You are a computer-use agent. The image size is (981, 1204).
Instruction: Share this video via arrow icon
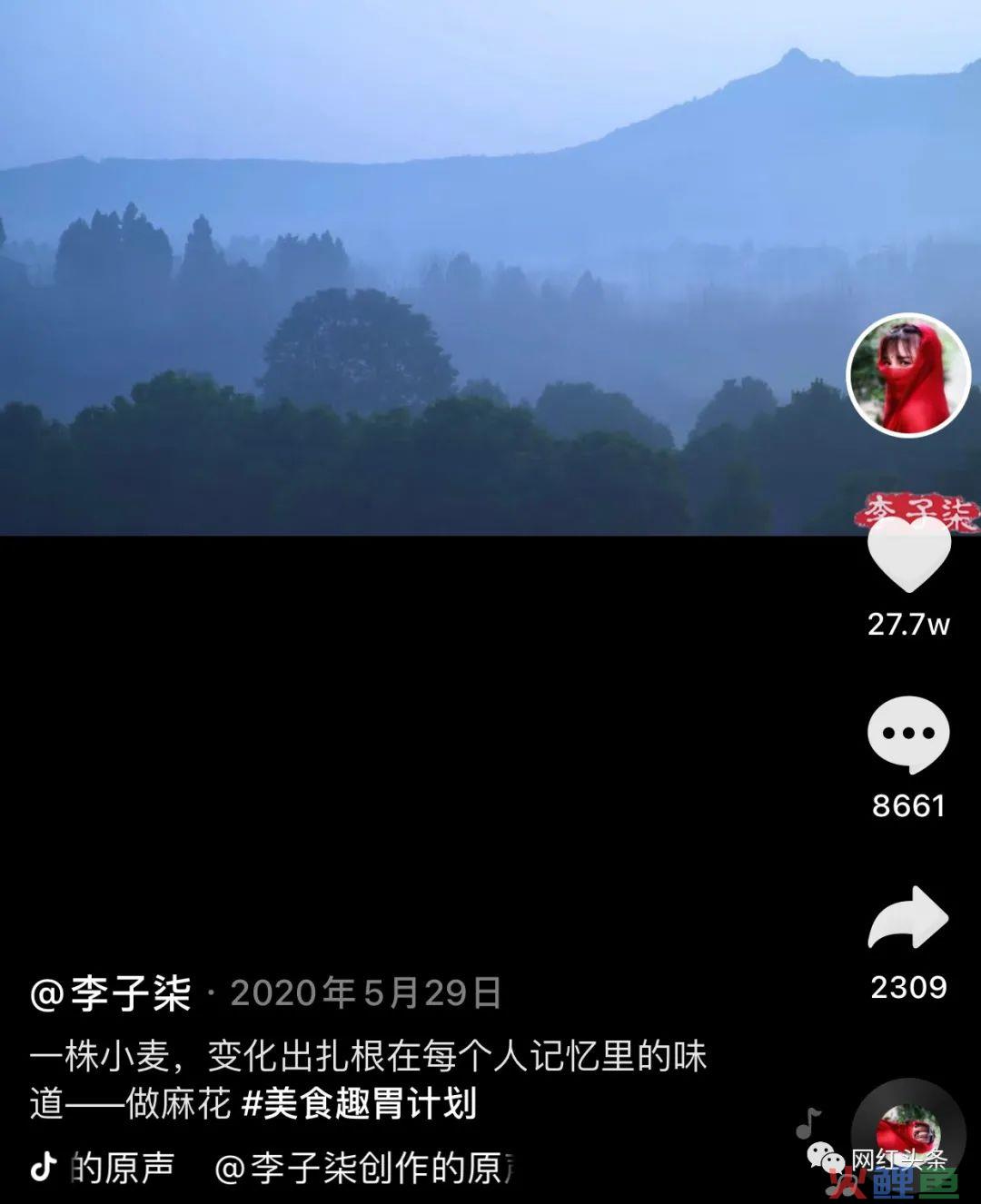tap(908, 917)
